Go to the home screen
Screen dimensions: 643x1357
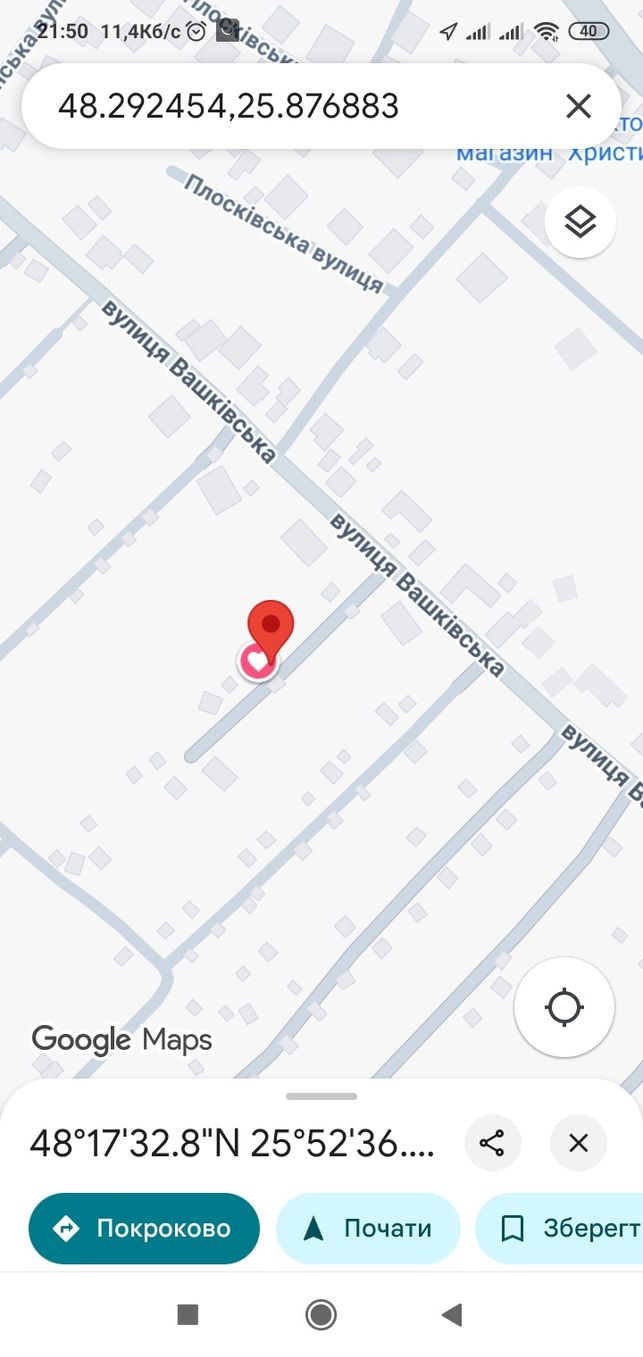pos(321,1314)
